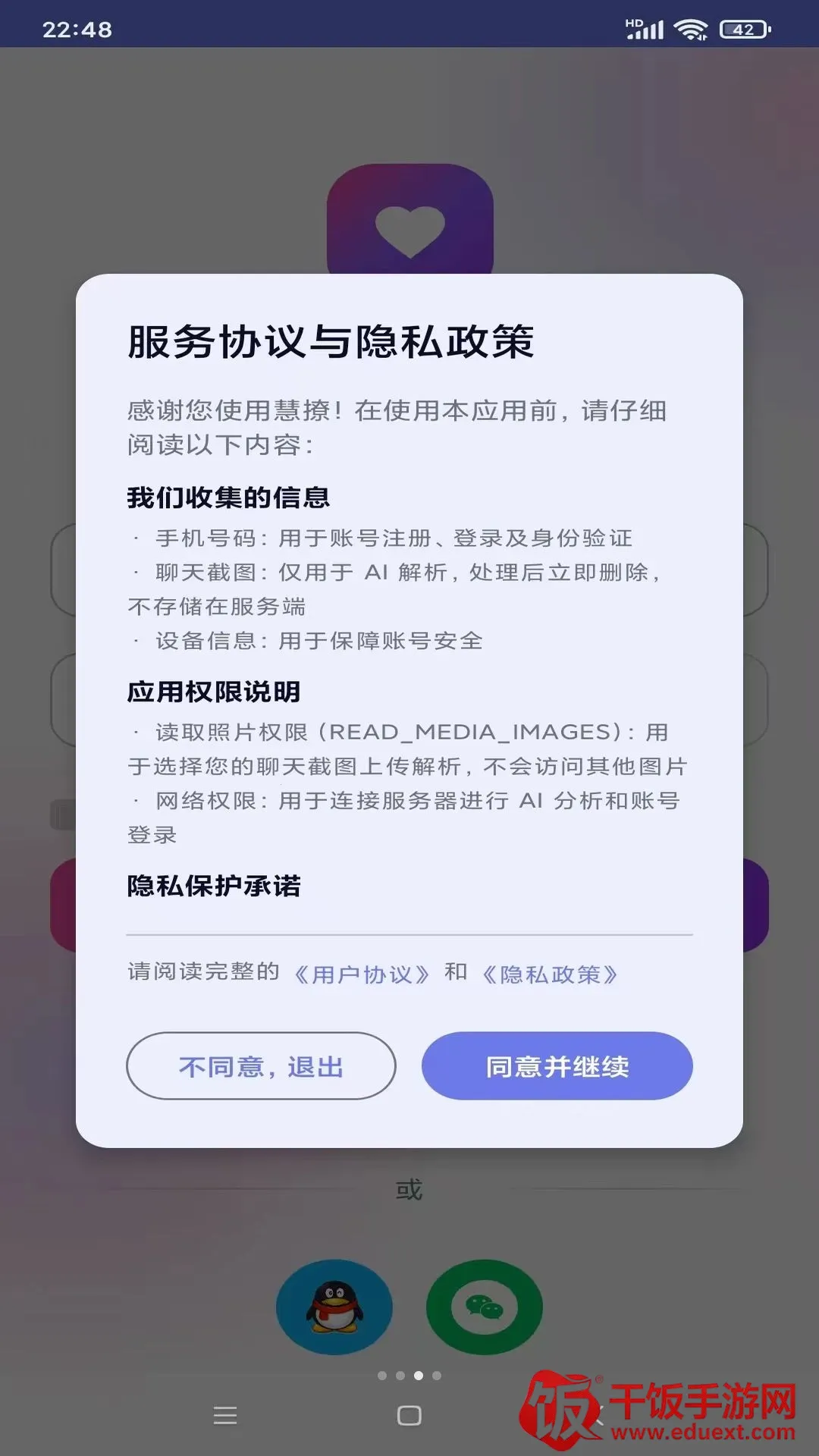The image size is (819, 1456).
Task: Open the 《隐私政策》 link
Action: click(x=550, y=974)
